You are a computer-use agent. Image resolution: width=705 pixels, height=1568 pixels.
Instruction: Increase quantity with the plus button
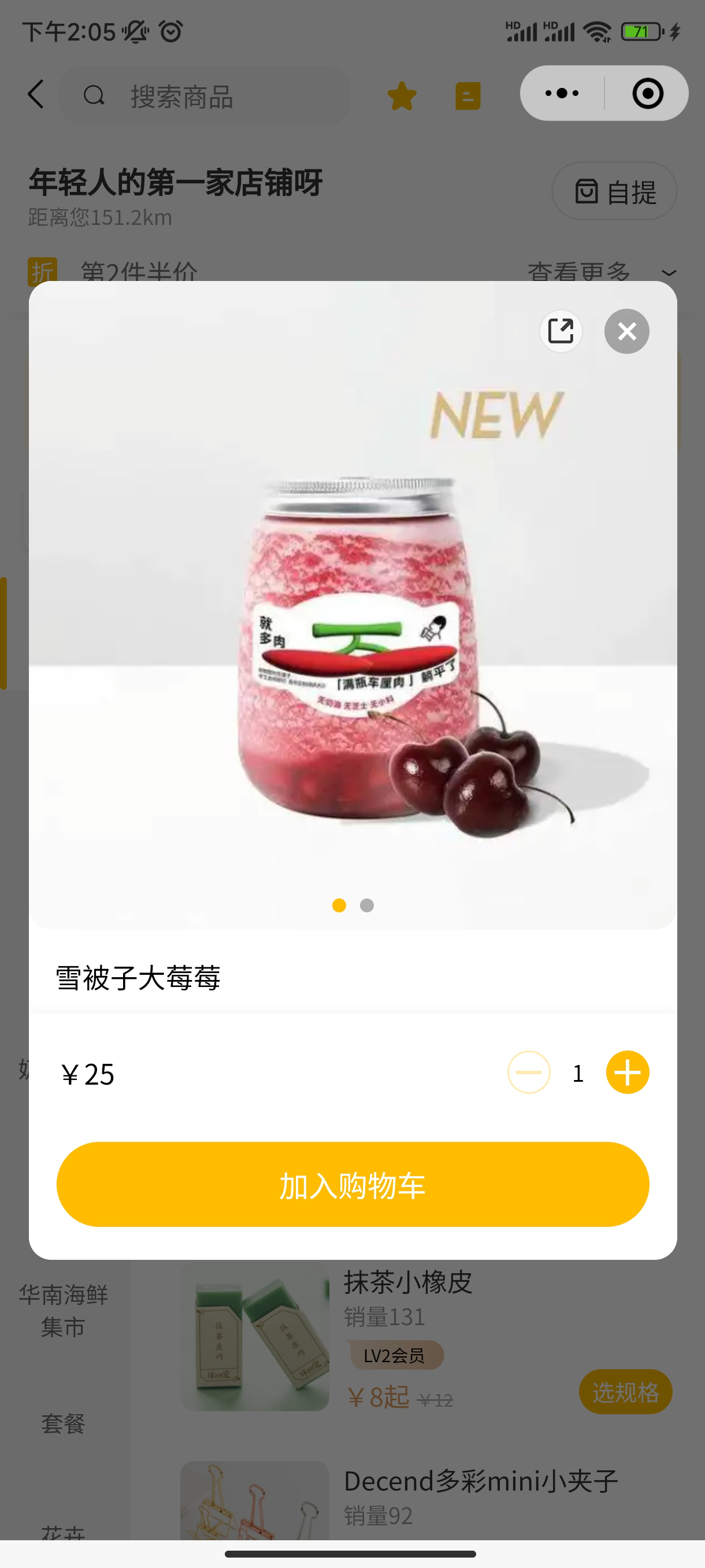(x=627, y=1073)
